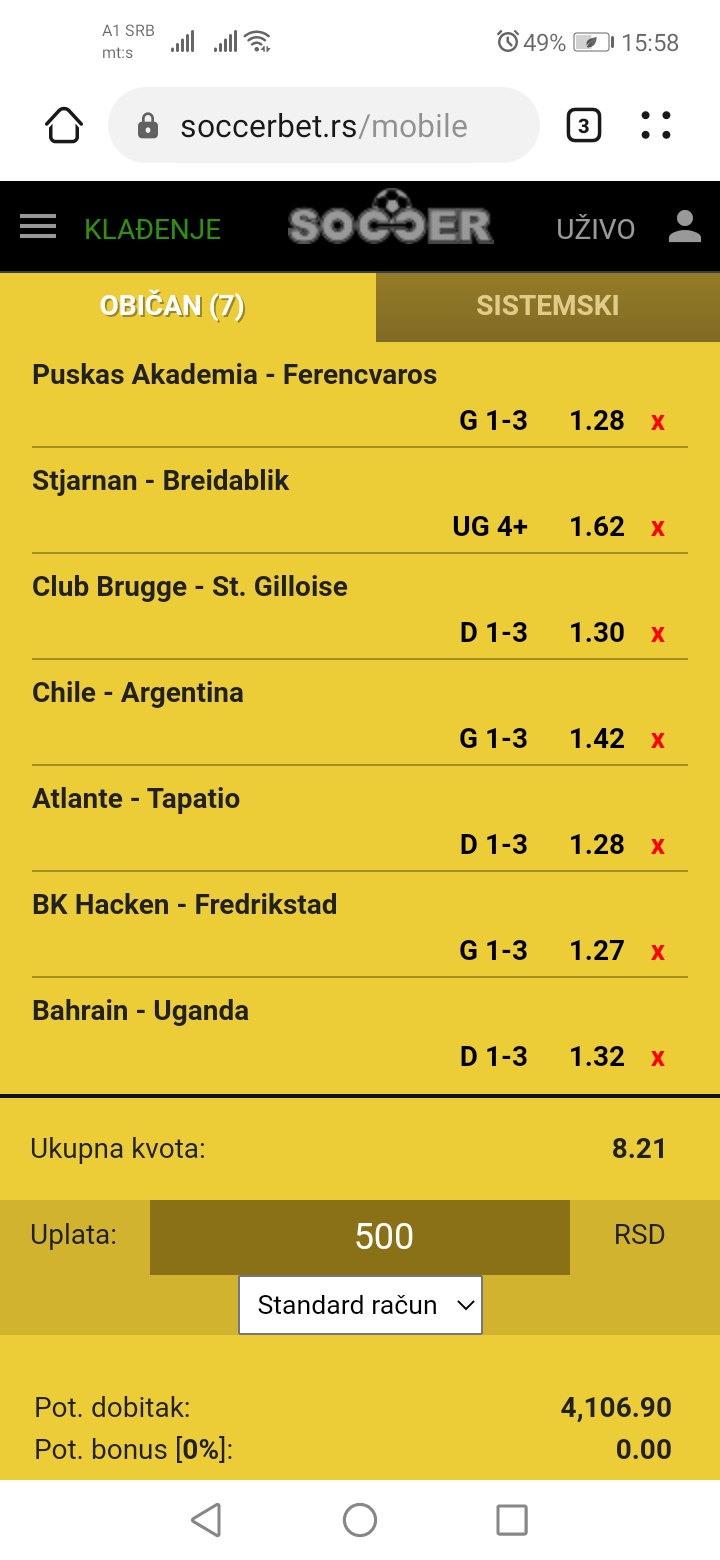The height and width of the screenshot is (1560, 720).
Task: Open the browser tab switcher
Action: [x=584, y=125]
